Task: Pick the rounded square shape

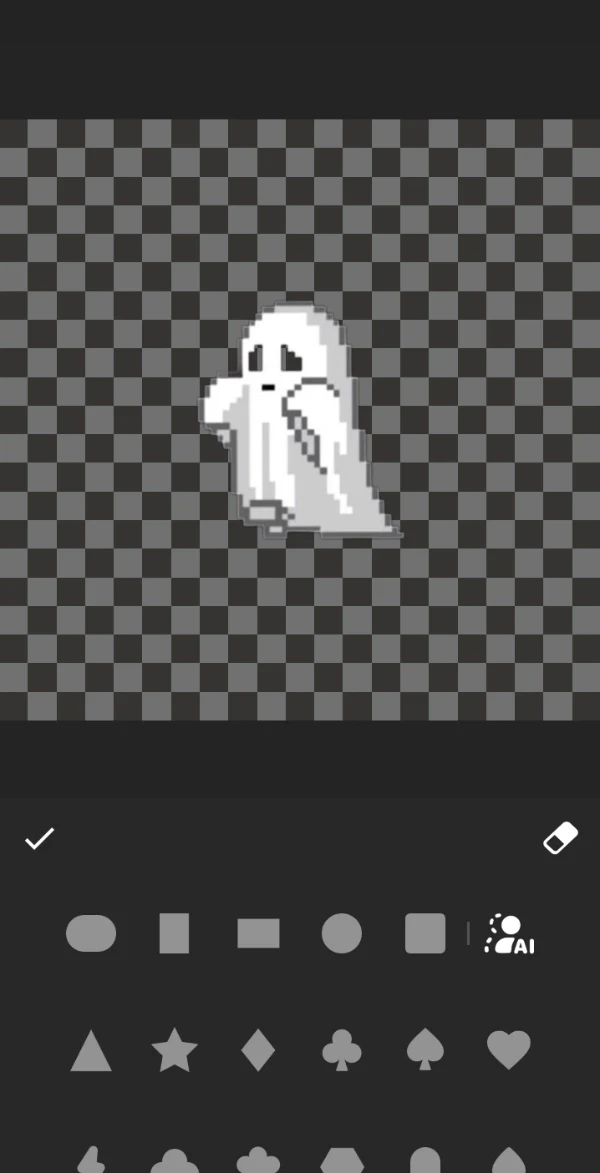Action: coord(425,934)
